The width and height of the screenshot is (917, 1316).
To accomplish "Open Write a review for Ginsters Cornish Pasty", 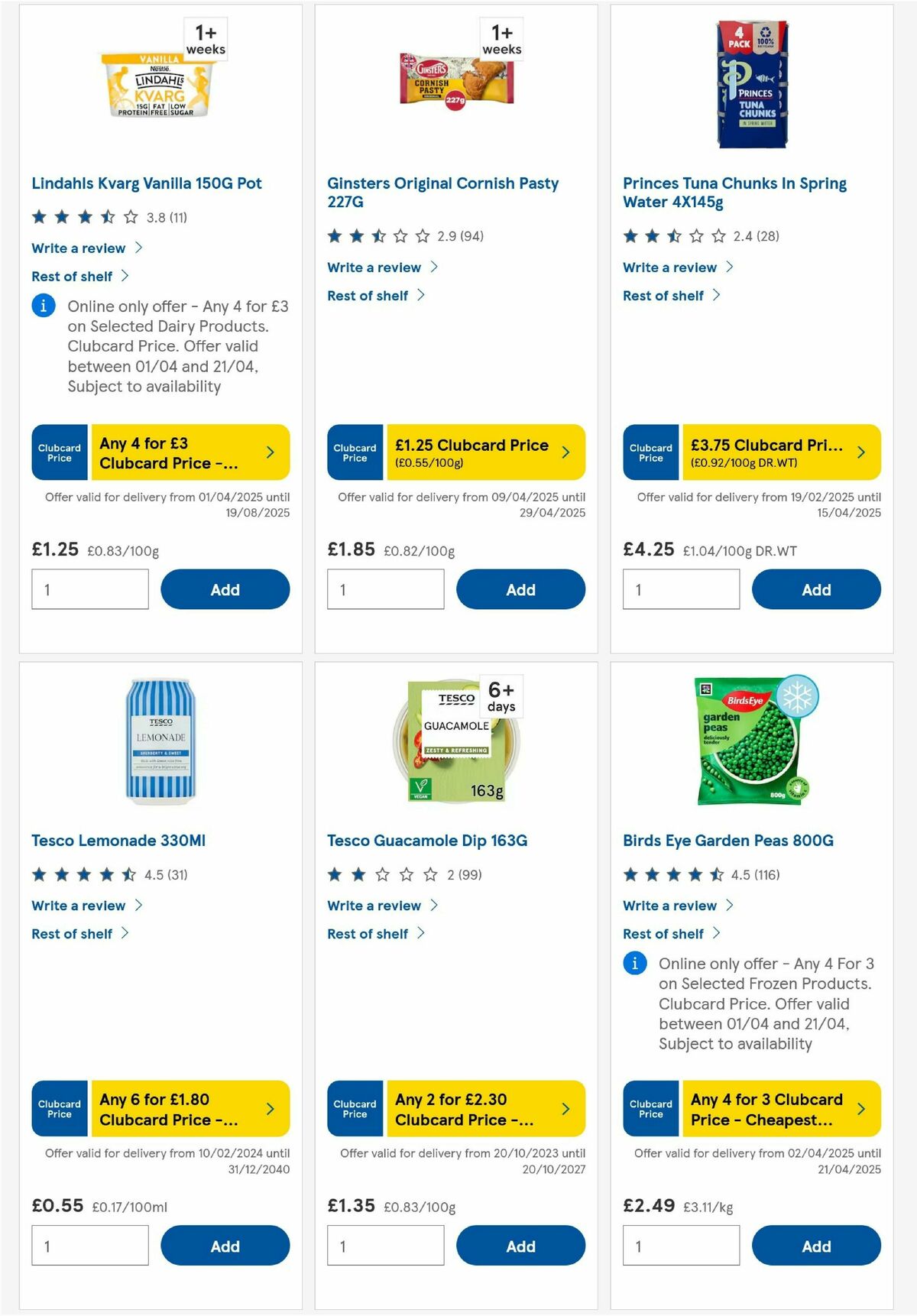I will [373, 267].
